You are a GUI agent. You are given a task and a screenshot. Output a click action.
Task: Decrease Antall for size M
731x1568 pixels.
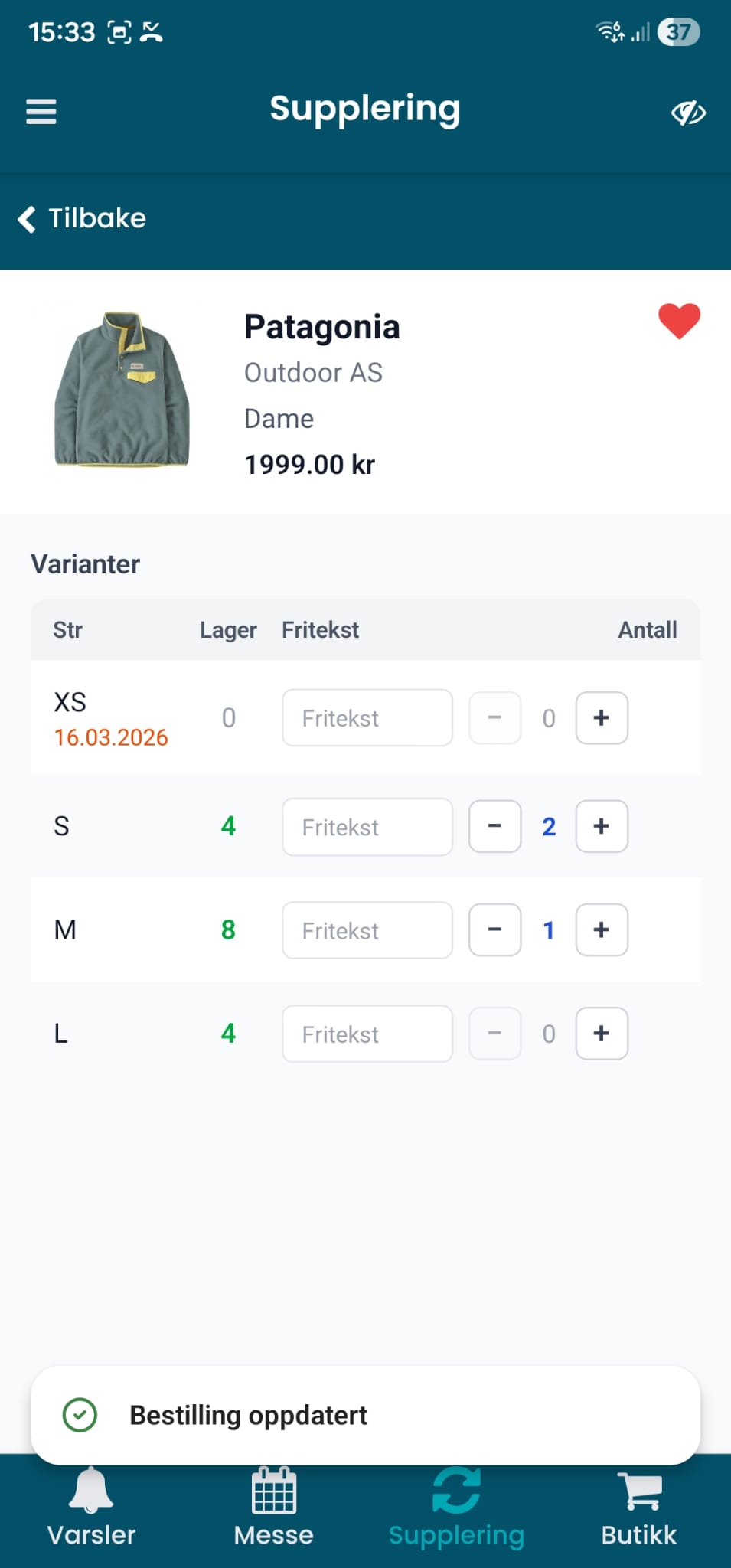click(x=494, y=930)
